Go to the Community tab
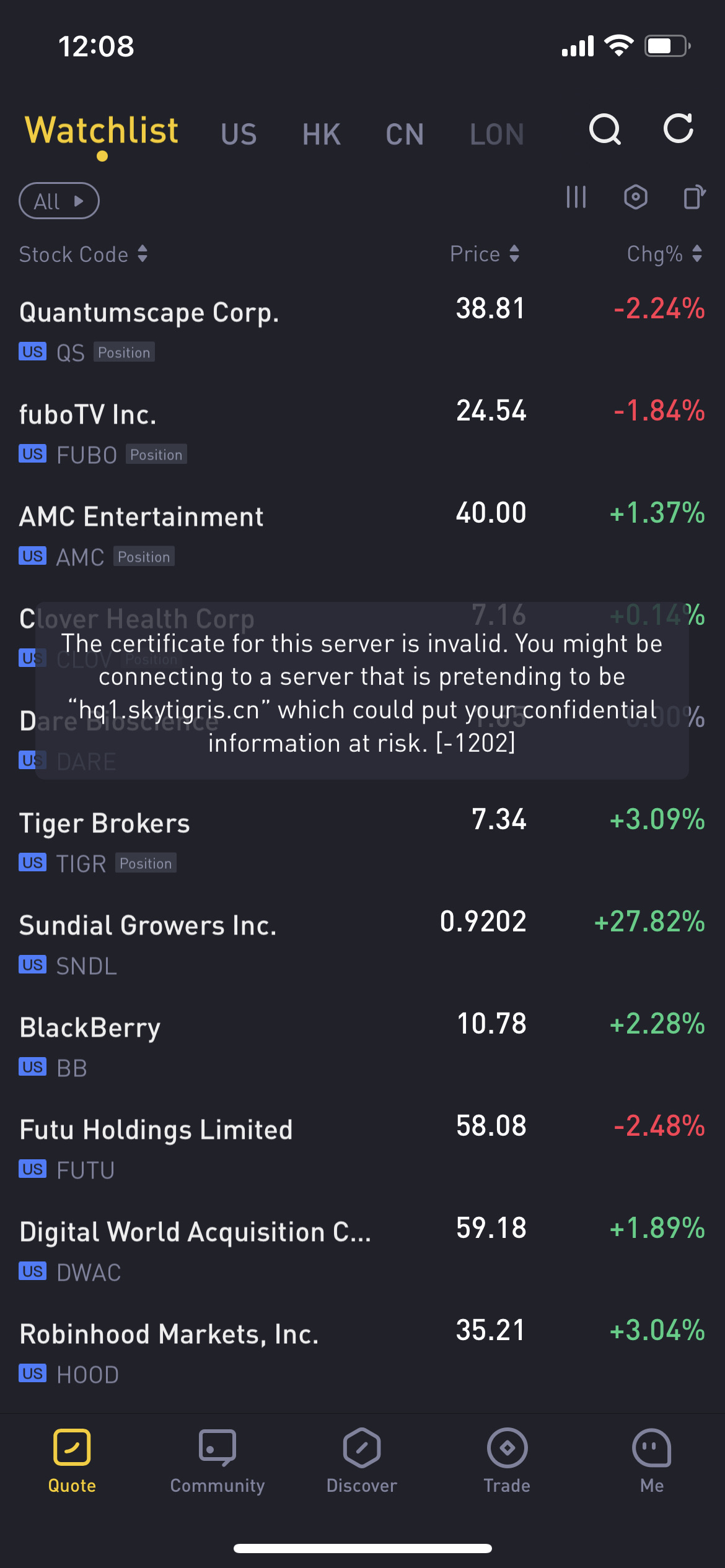725x1568 pixels. (217, 1461)
